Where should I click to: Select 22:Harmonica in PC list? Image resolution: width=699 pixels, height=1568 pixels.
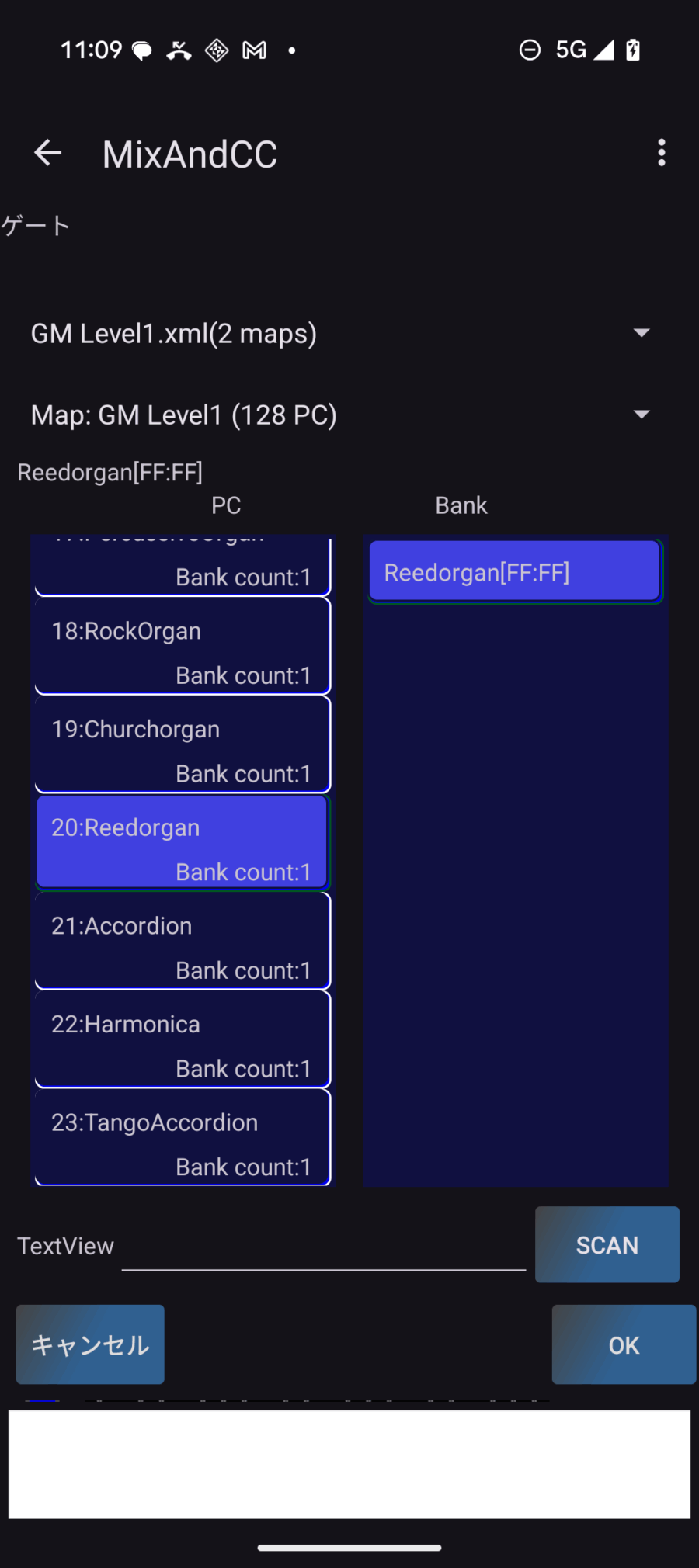[183, 1039]
